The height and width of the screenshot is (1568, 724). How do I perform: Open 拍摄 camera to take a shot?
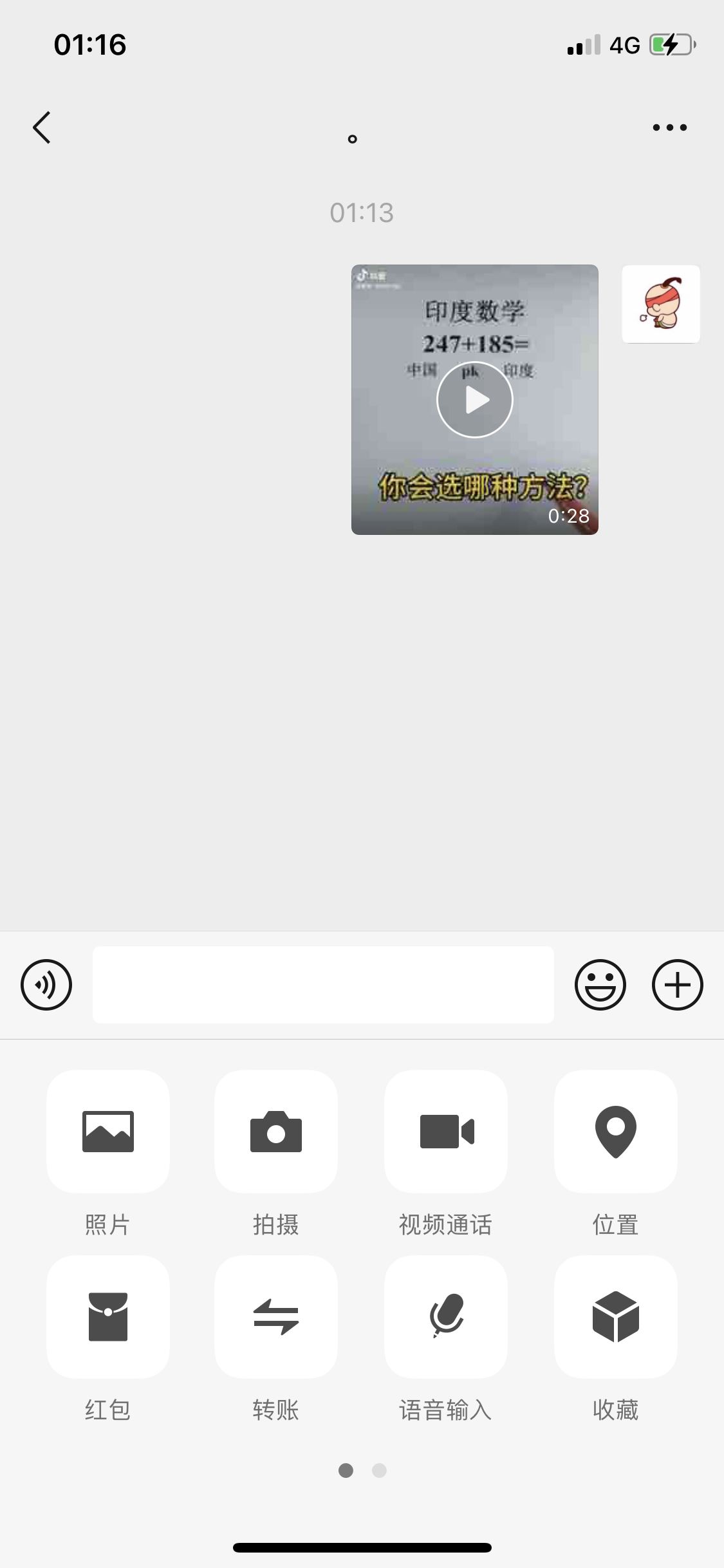(276, 1132)
